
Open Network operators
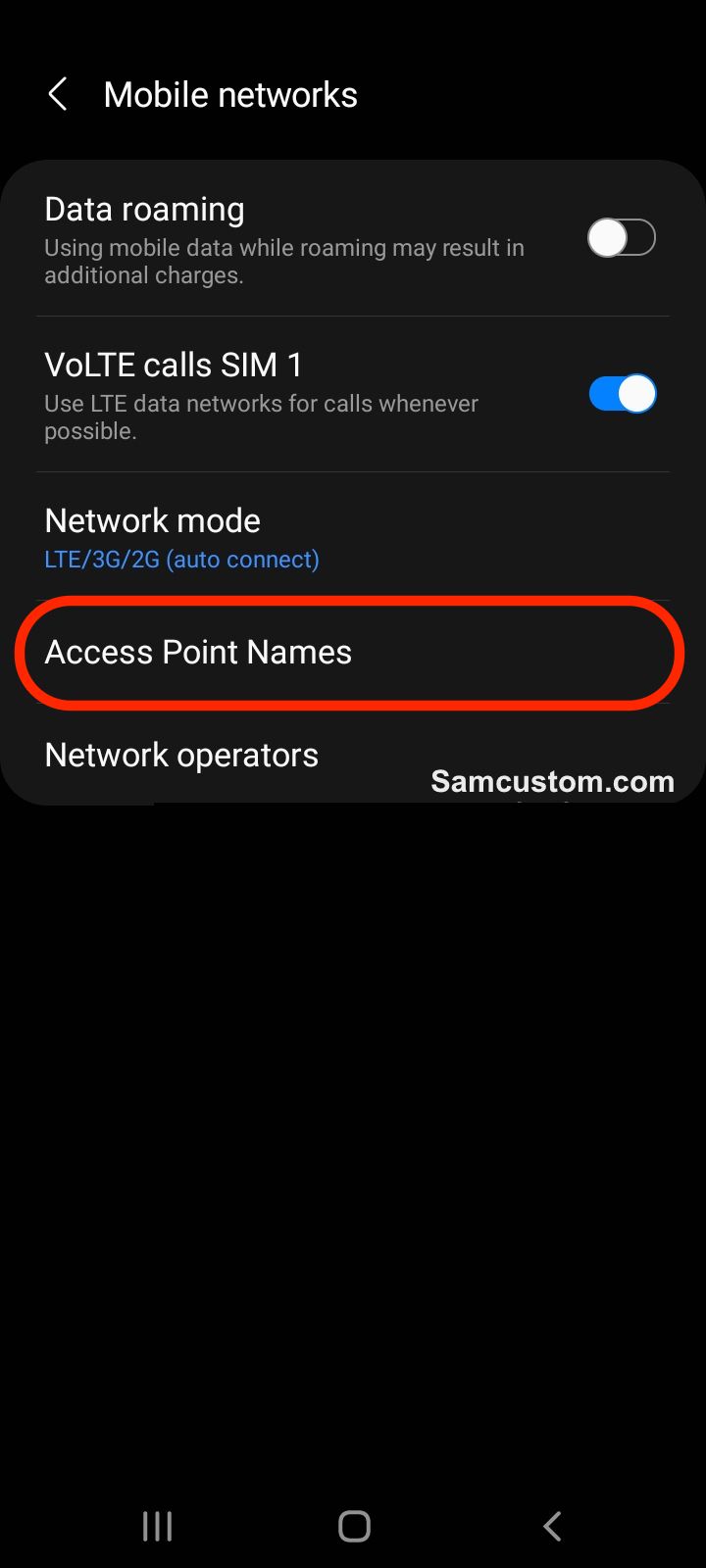(353, 755)
